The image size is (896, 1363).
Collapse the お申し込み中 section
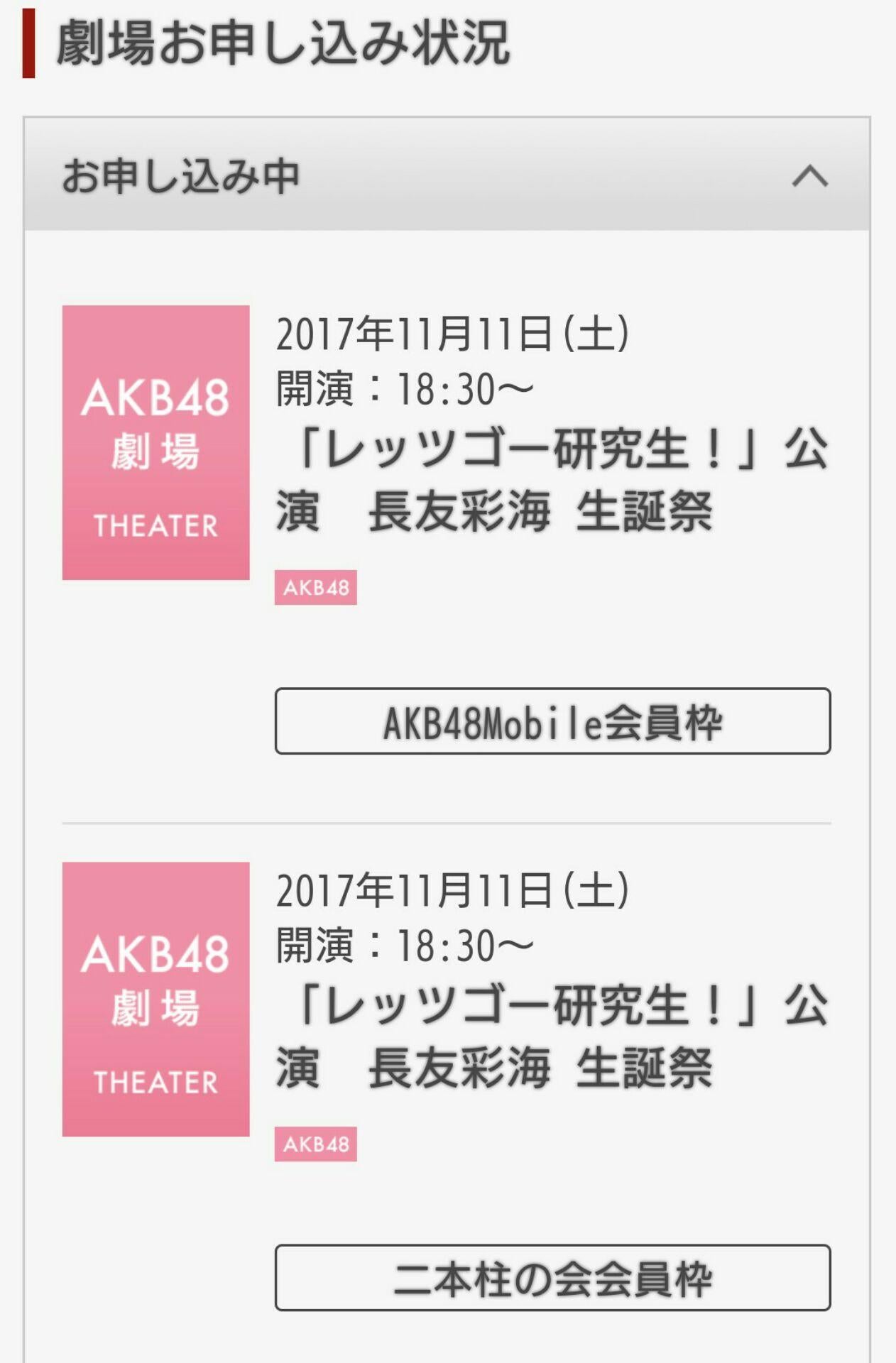pyautogui.click(x=809, y=175)
